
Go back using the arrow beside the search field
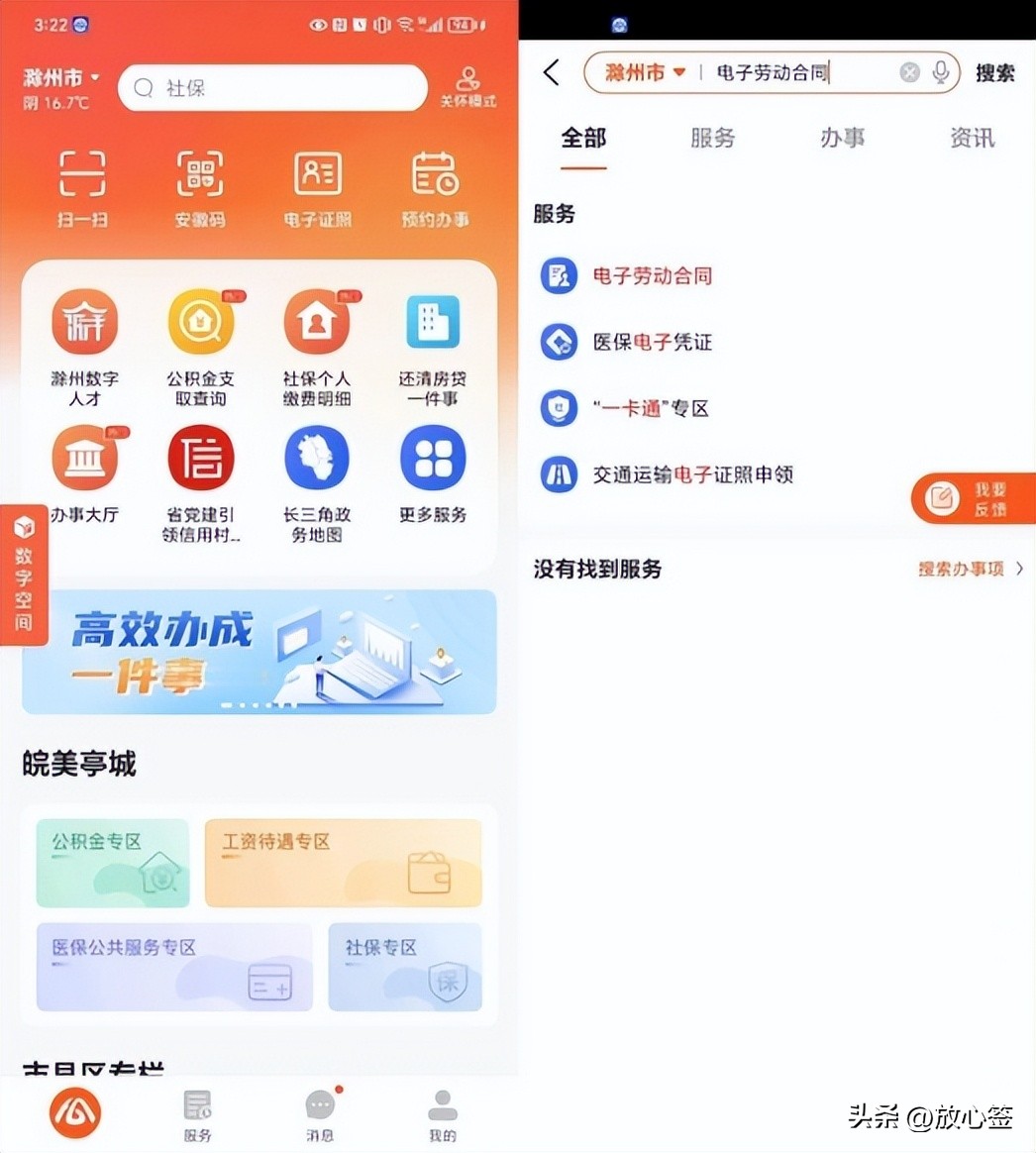552,72
